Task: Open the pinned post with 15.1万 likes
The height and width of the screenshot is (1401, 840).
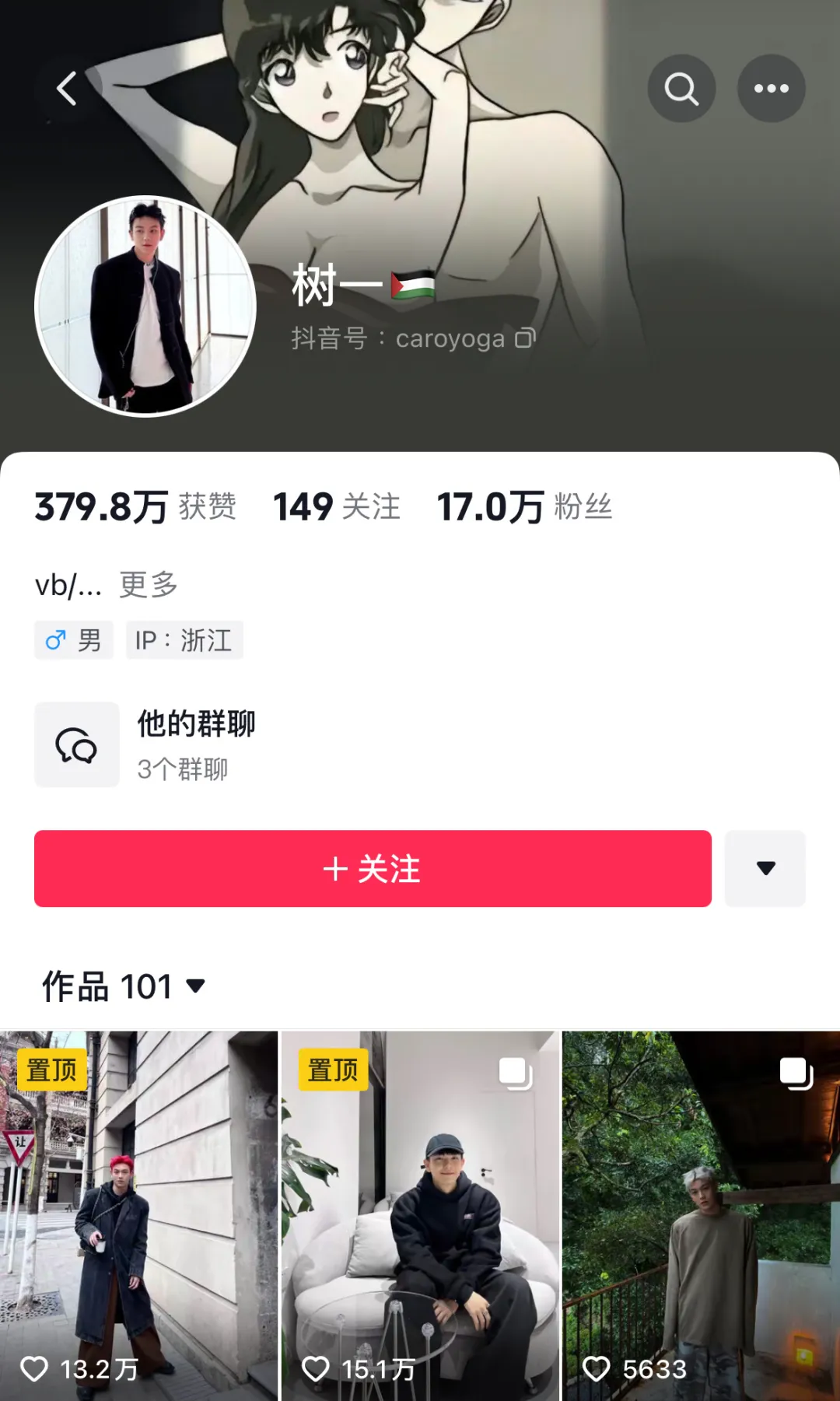Action: point(420,1216)
